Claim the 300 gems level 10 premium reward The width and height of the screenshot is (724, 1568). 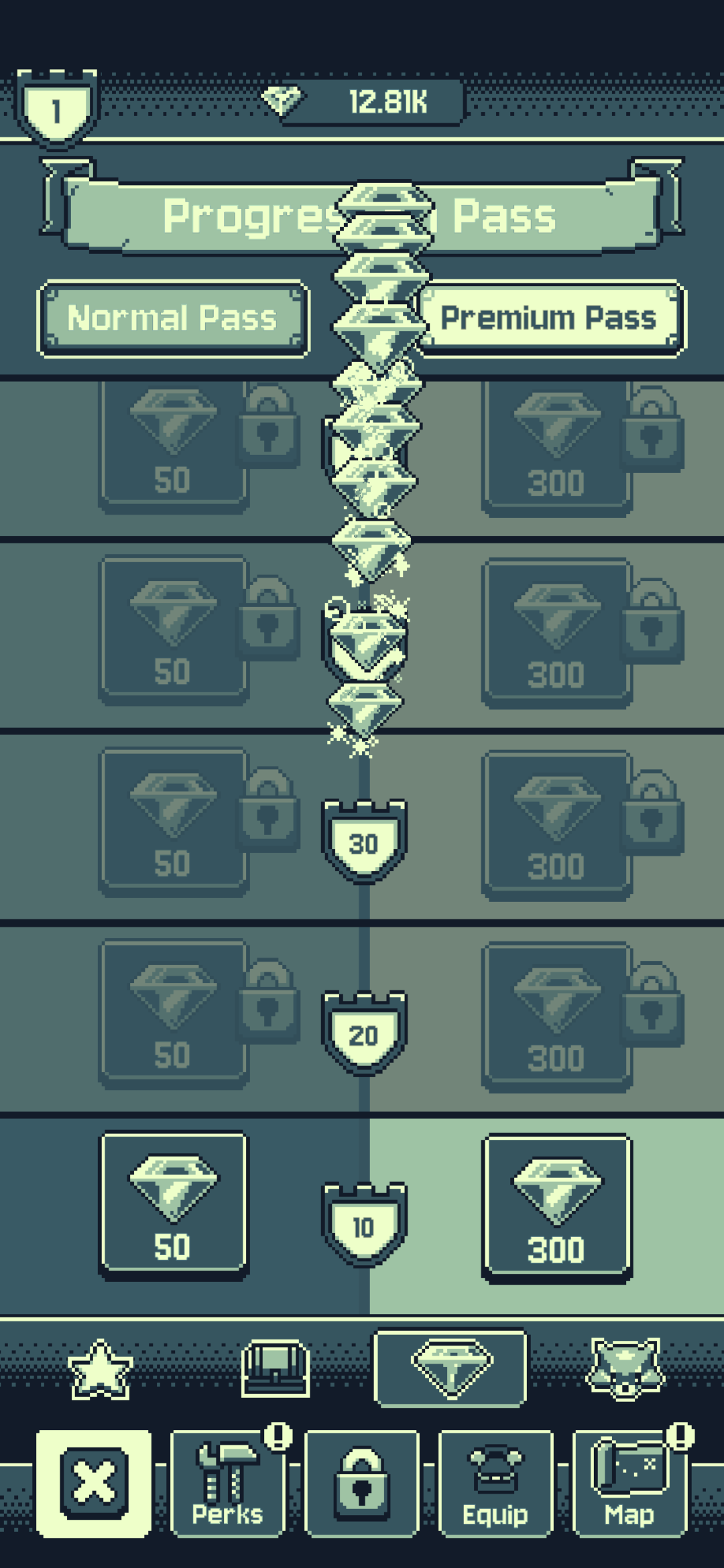[x=556, y=1207]
